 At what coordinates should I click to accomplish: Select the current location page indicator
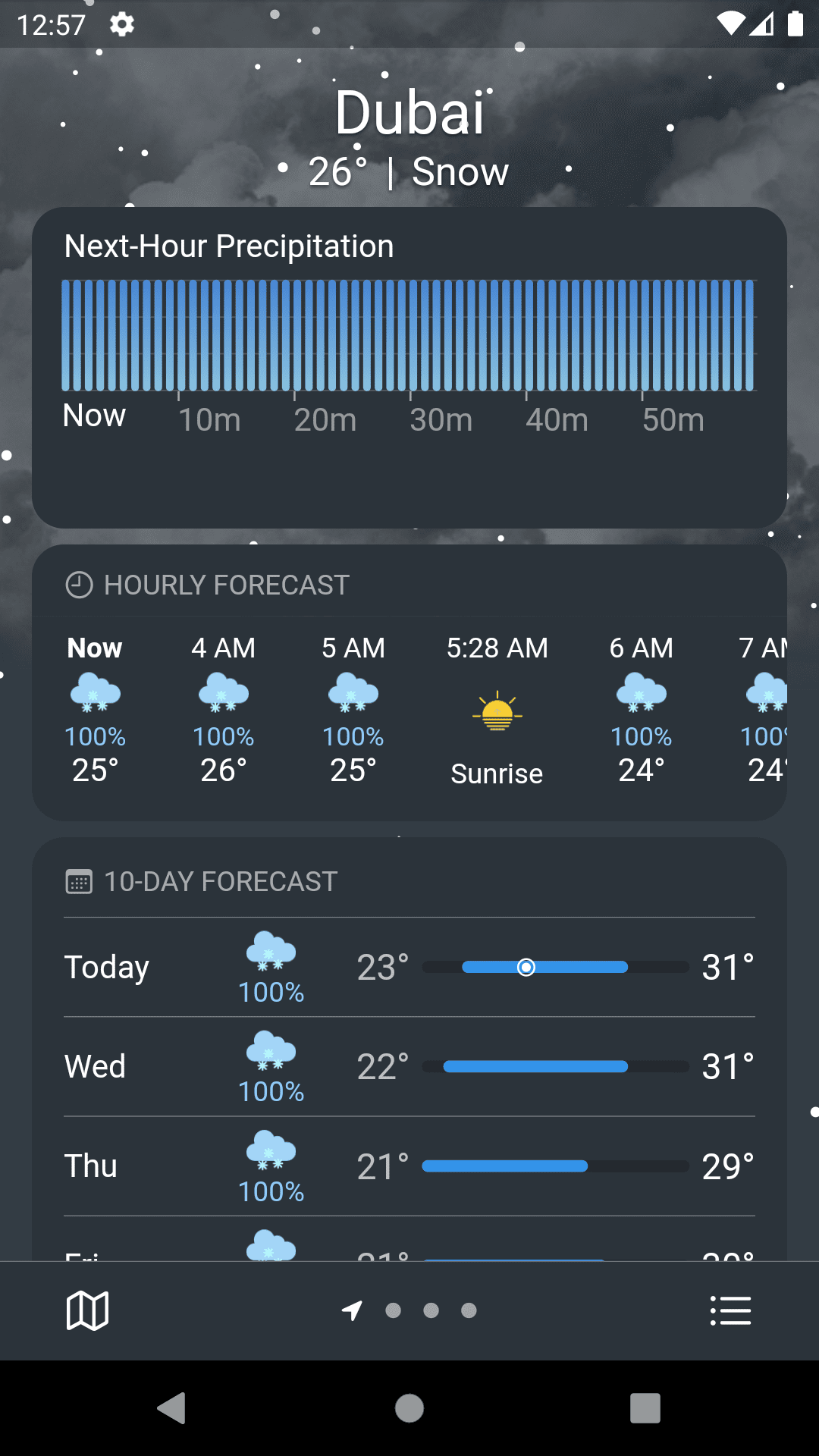coord(352,1310)
